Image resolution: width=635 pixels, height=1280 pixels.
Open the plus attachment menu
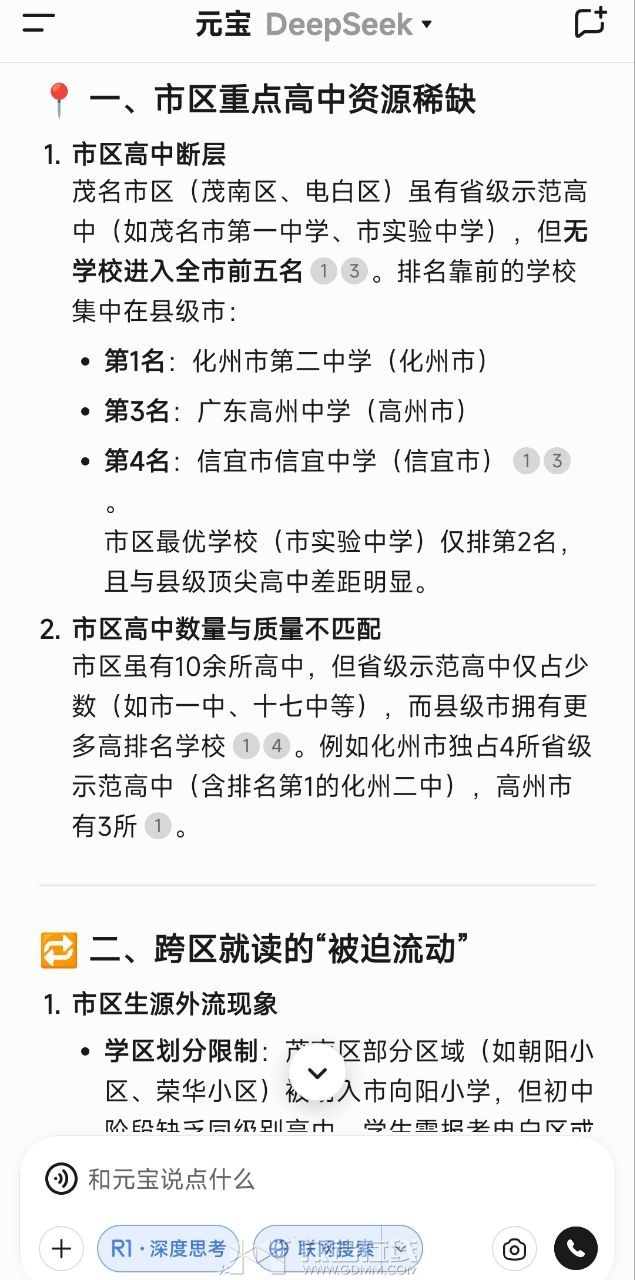pos(62,1248)
